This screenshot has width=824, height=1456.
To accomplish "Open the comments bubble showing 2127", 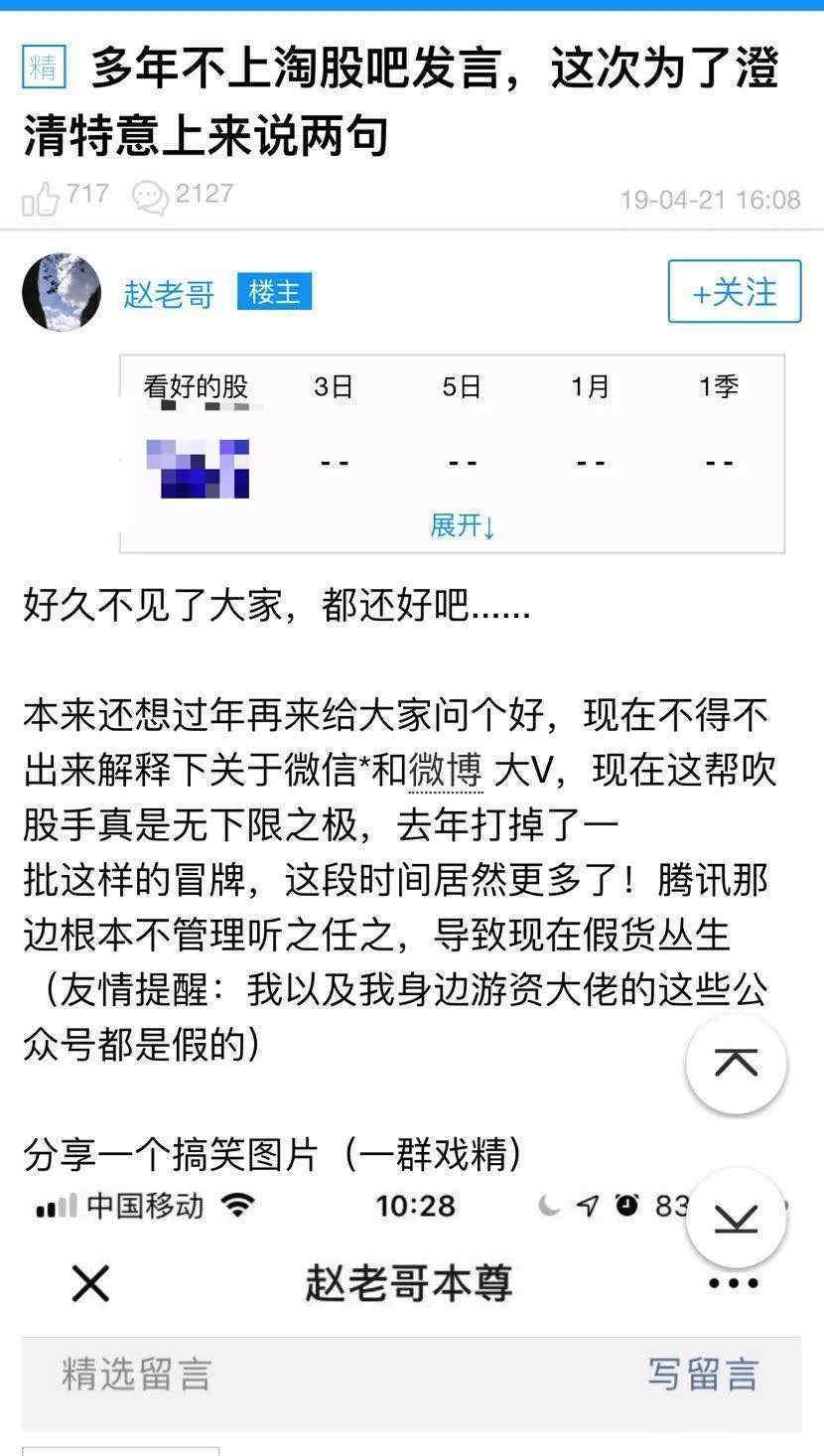I will click(x=151, y=198).
